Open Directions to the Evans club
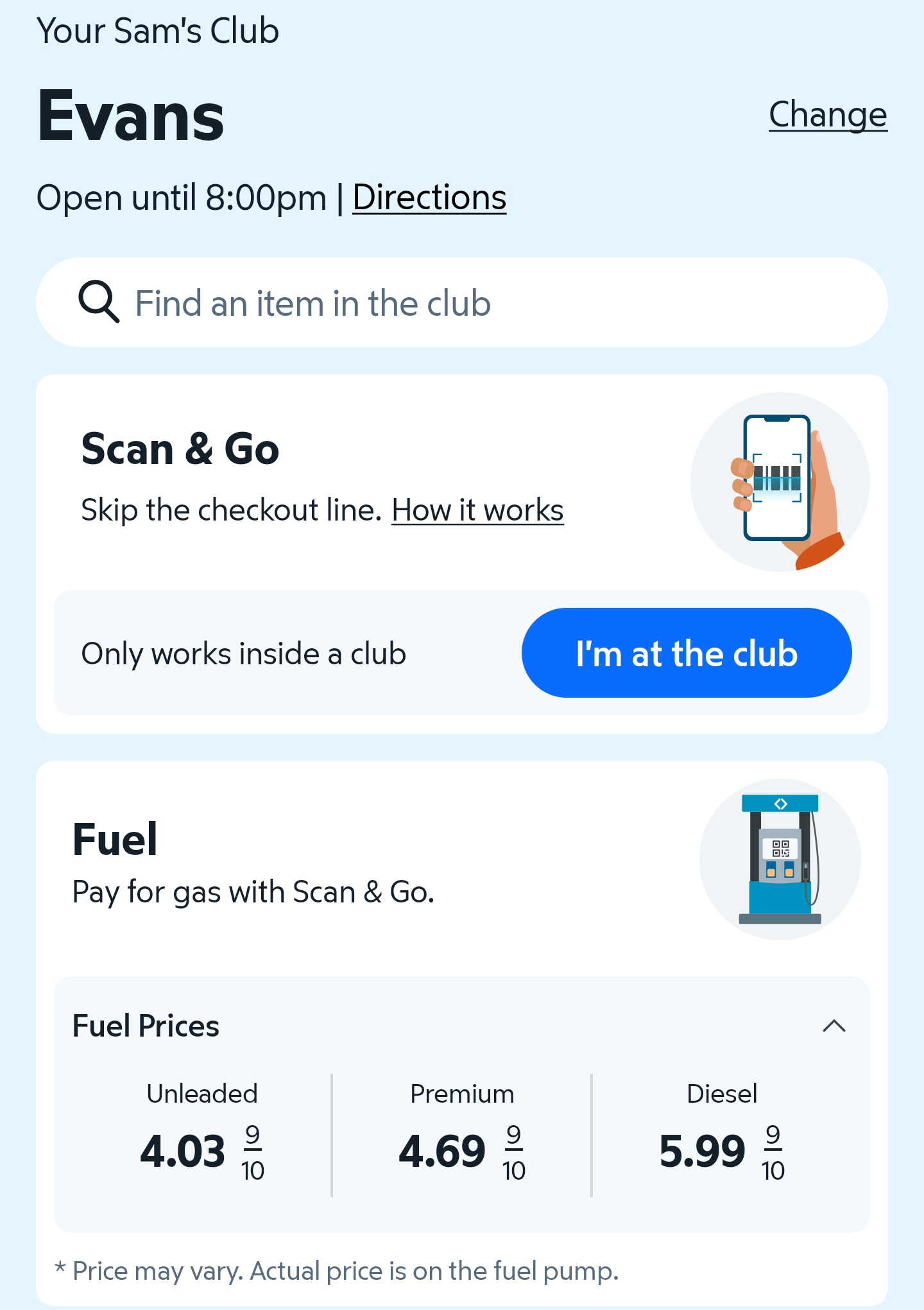This screenshot has height=1310, width=924. pyautogui.click(x=429, y=197)
